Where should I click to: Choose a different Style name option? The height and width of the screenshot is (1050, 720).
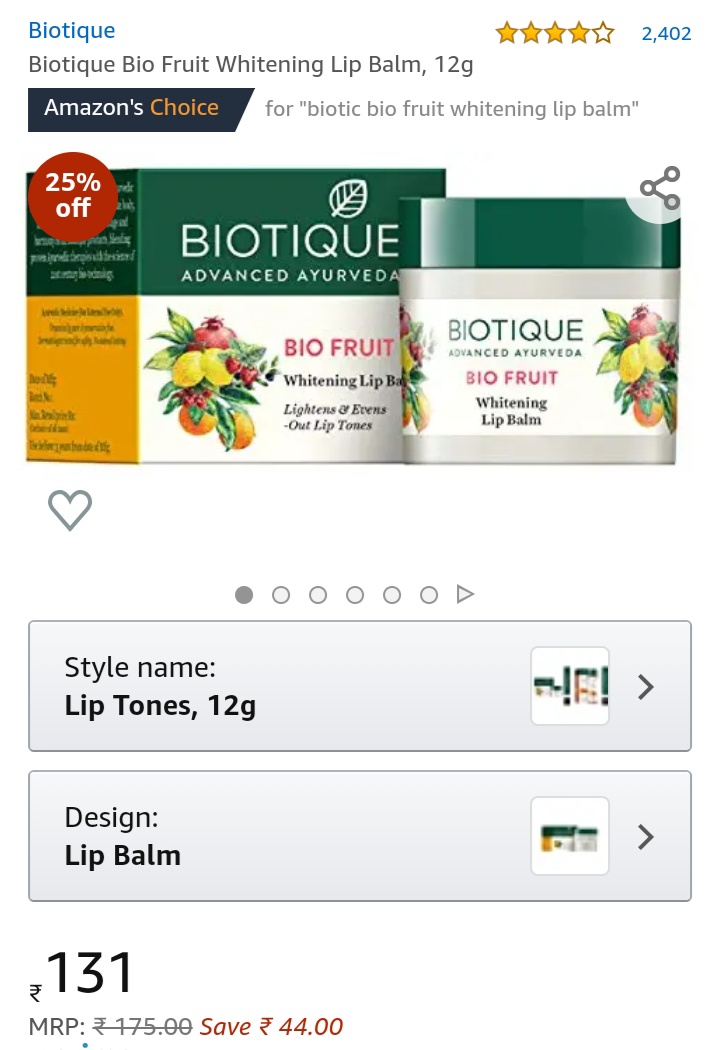click(359, 686)
